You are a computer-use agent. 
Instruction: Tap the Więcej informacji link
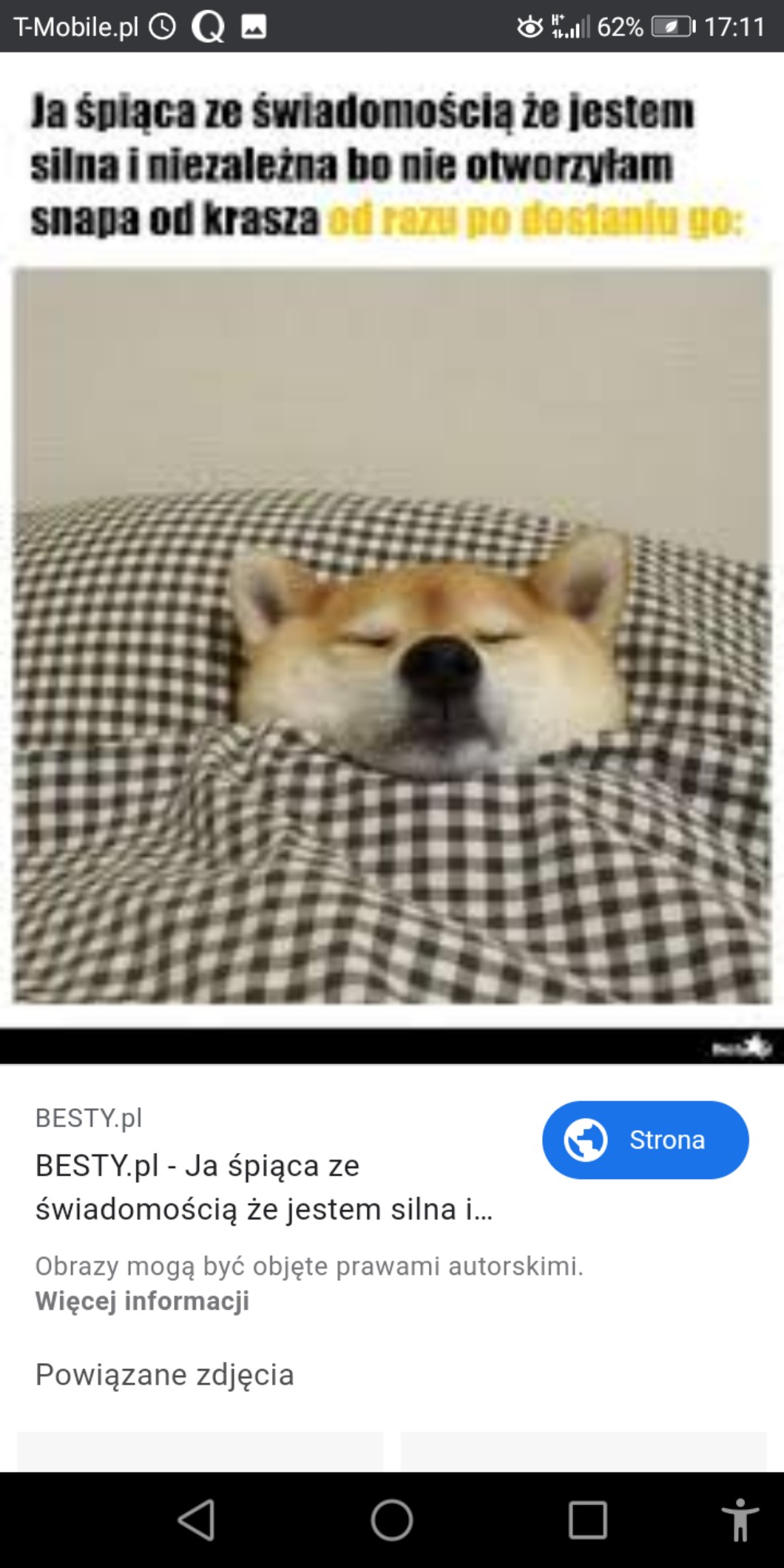(x=142, y=1300)
